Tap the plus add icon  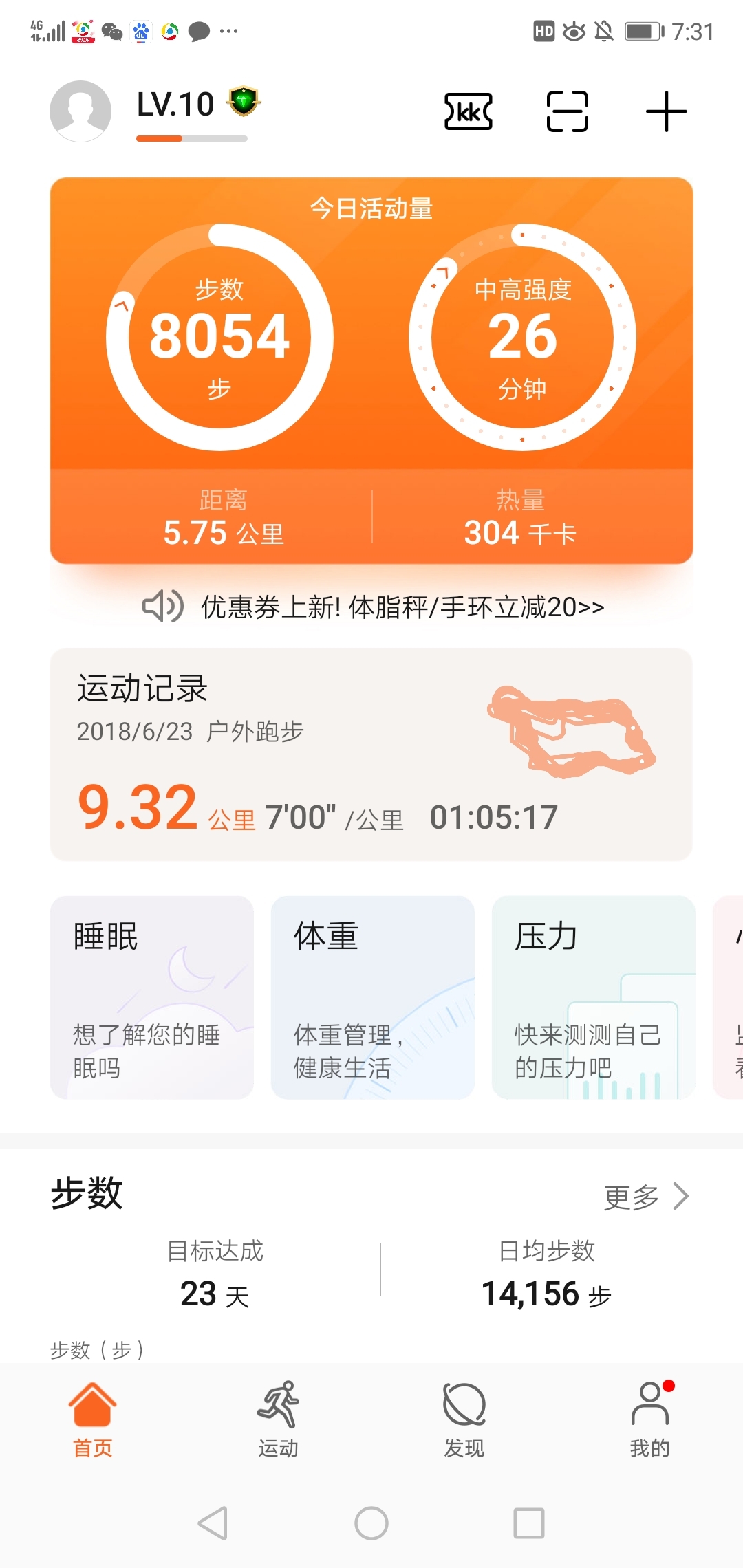[x=666, y=111]
